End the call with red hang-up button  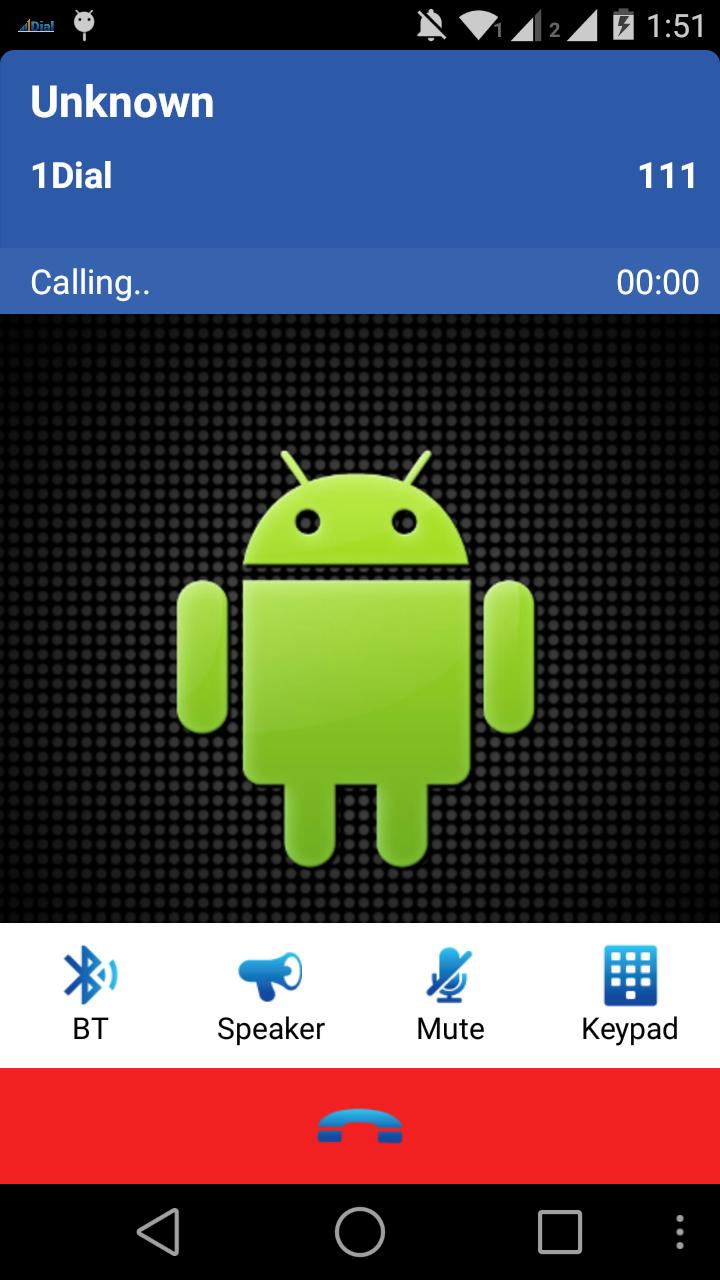(x=360, y=1126)
